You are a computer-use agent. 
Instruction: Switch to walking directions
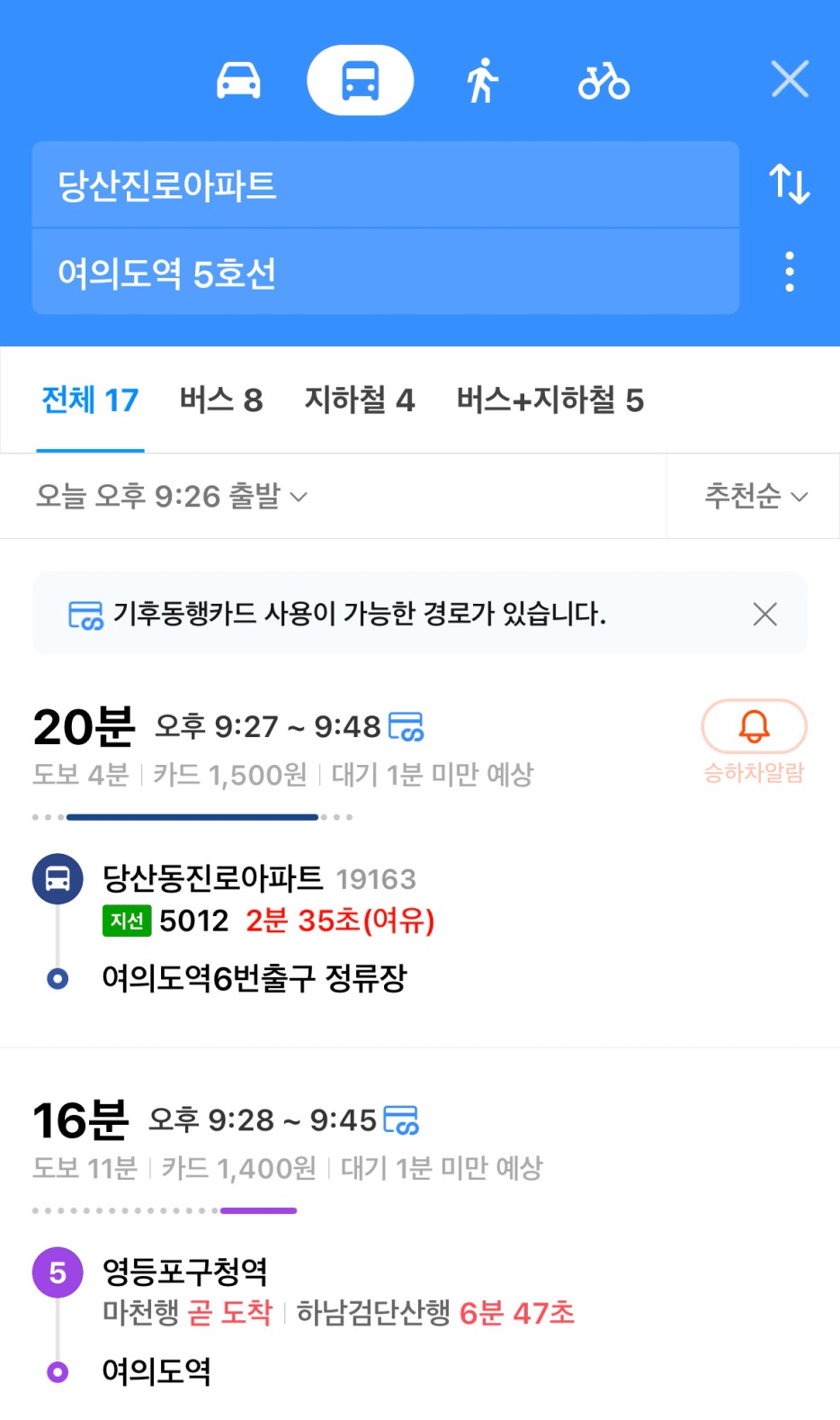pyautogui.click(x=483, y=80)
